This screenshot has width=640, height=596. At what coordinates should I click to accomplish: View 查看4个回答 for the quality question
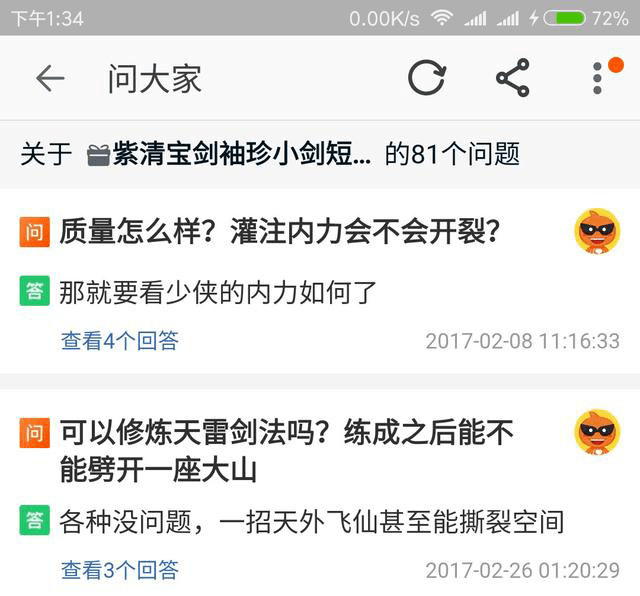(119, 340)
